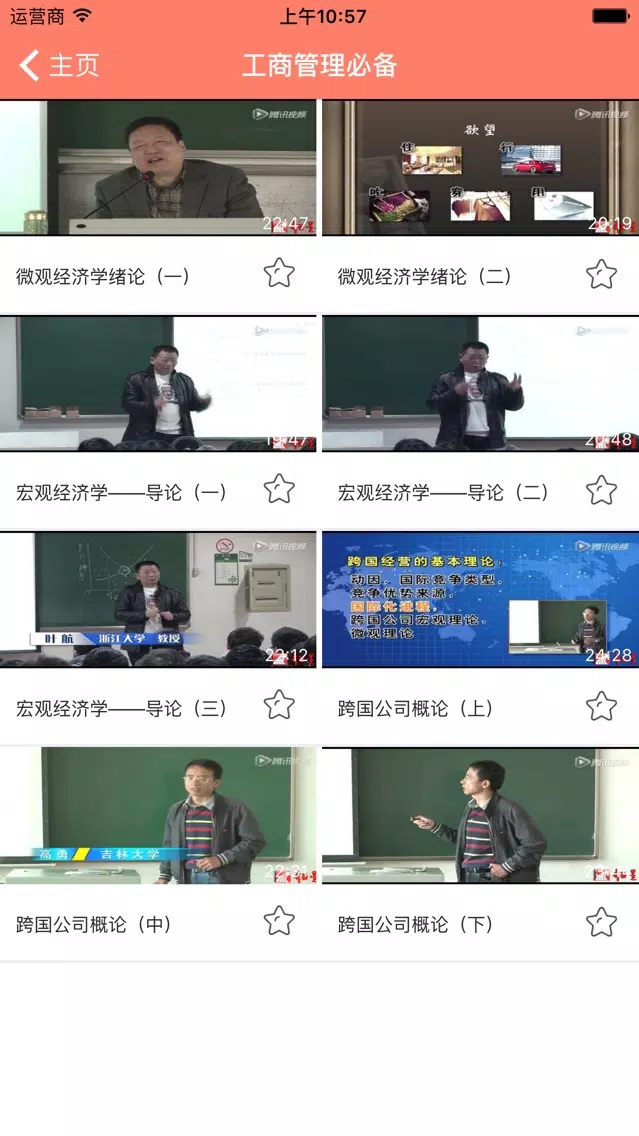Open 跨国公司概论（上） lecture
639x1136 pixels.
tap(480, 600)
